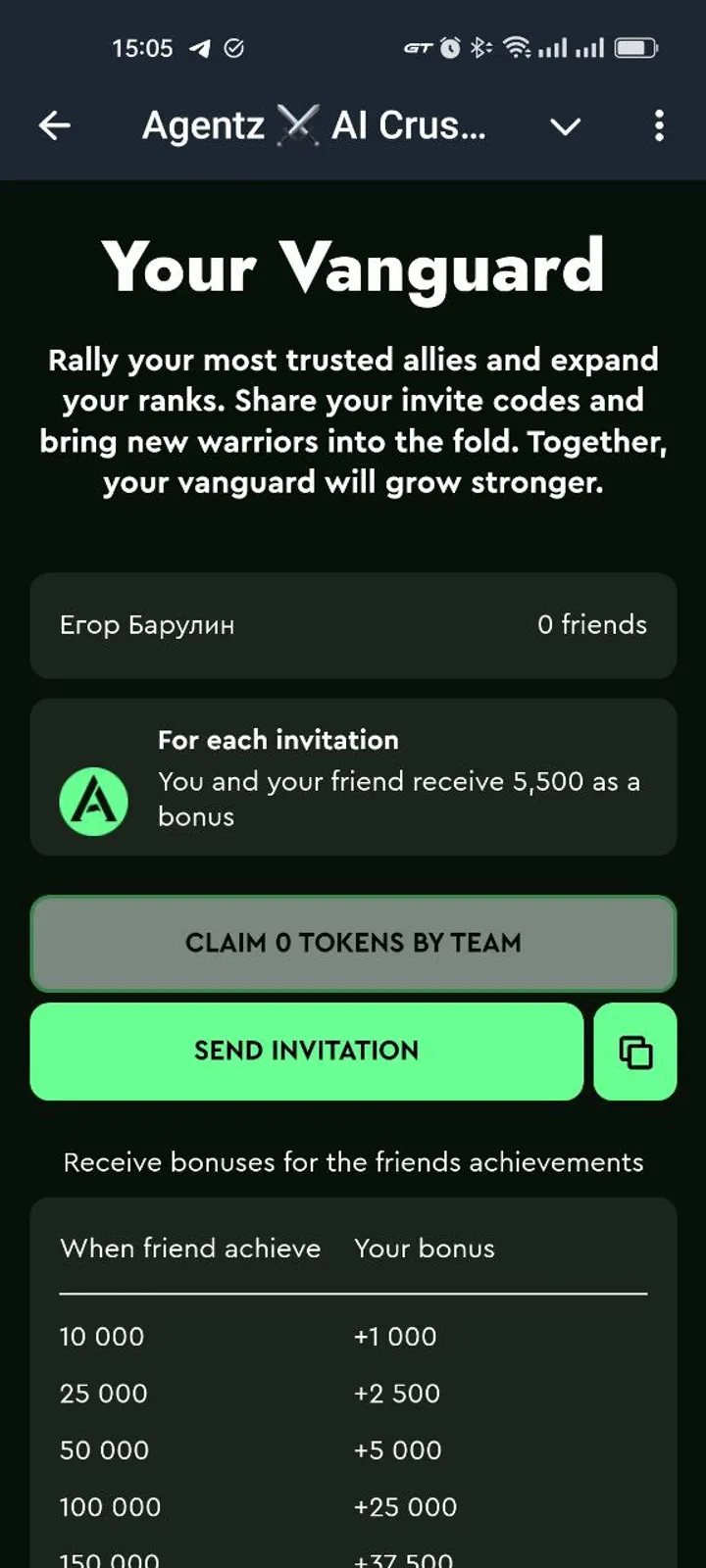Tap the Your bonus column header

click(424, 1249)
